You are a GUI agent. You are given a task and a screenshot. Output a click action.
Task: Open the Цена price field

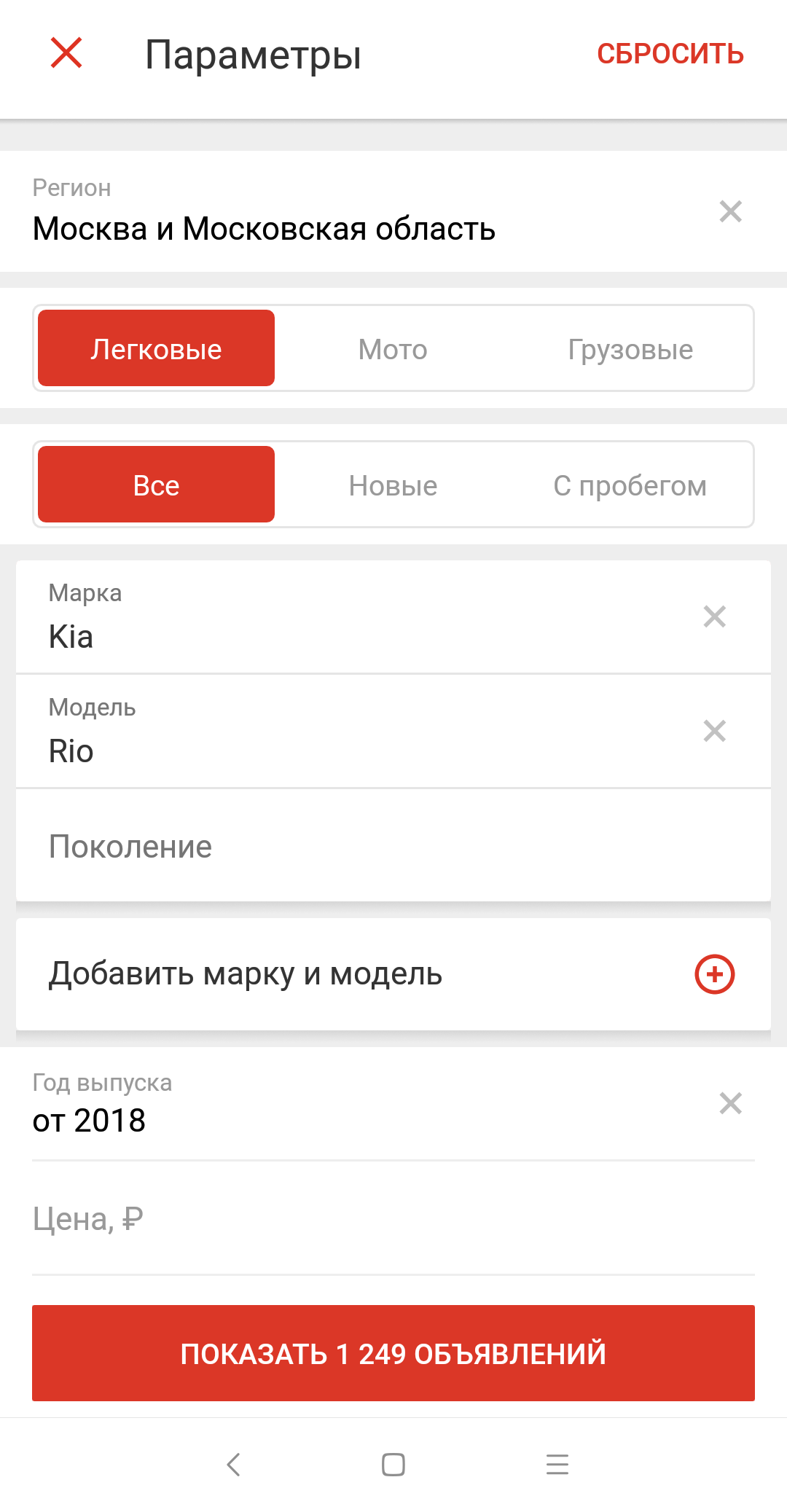tap(393, 1219)
